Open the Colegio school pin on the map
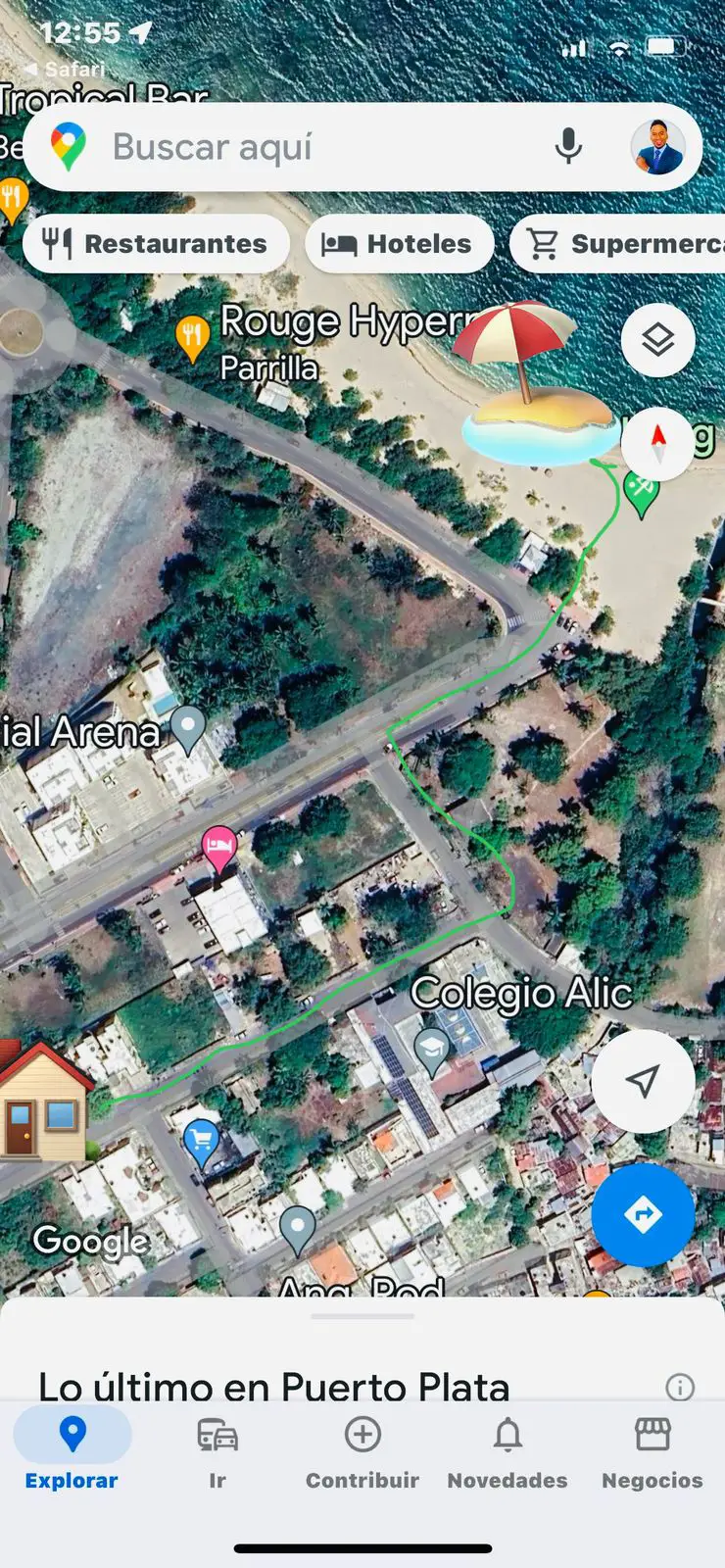The image size is (725, 1568). click(432, 1049)
